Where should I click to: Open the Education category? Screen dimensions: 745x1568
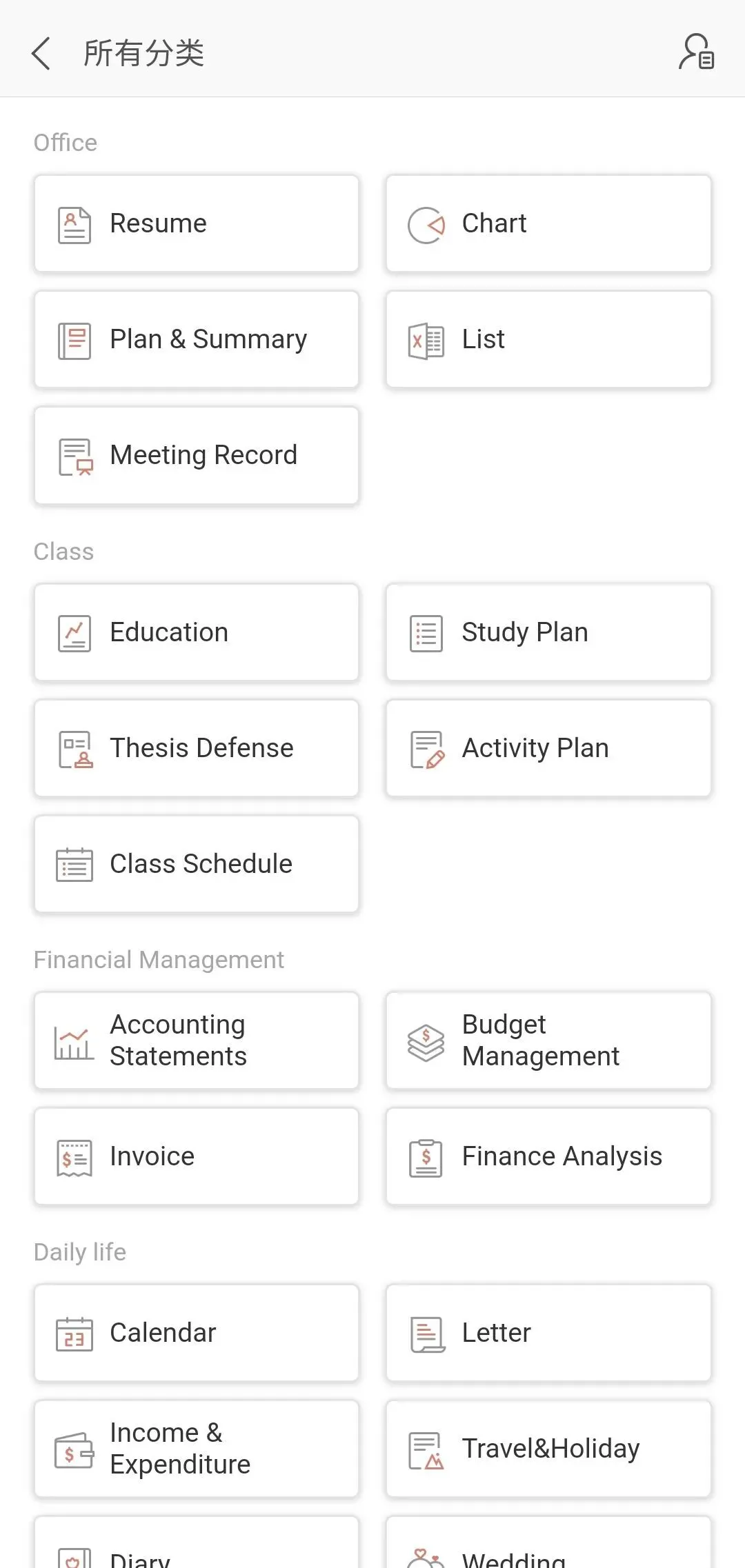(197, 632)
